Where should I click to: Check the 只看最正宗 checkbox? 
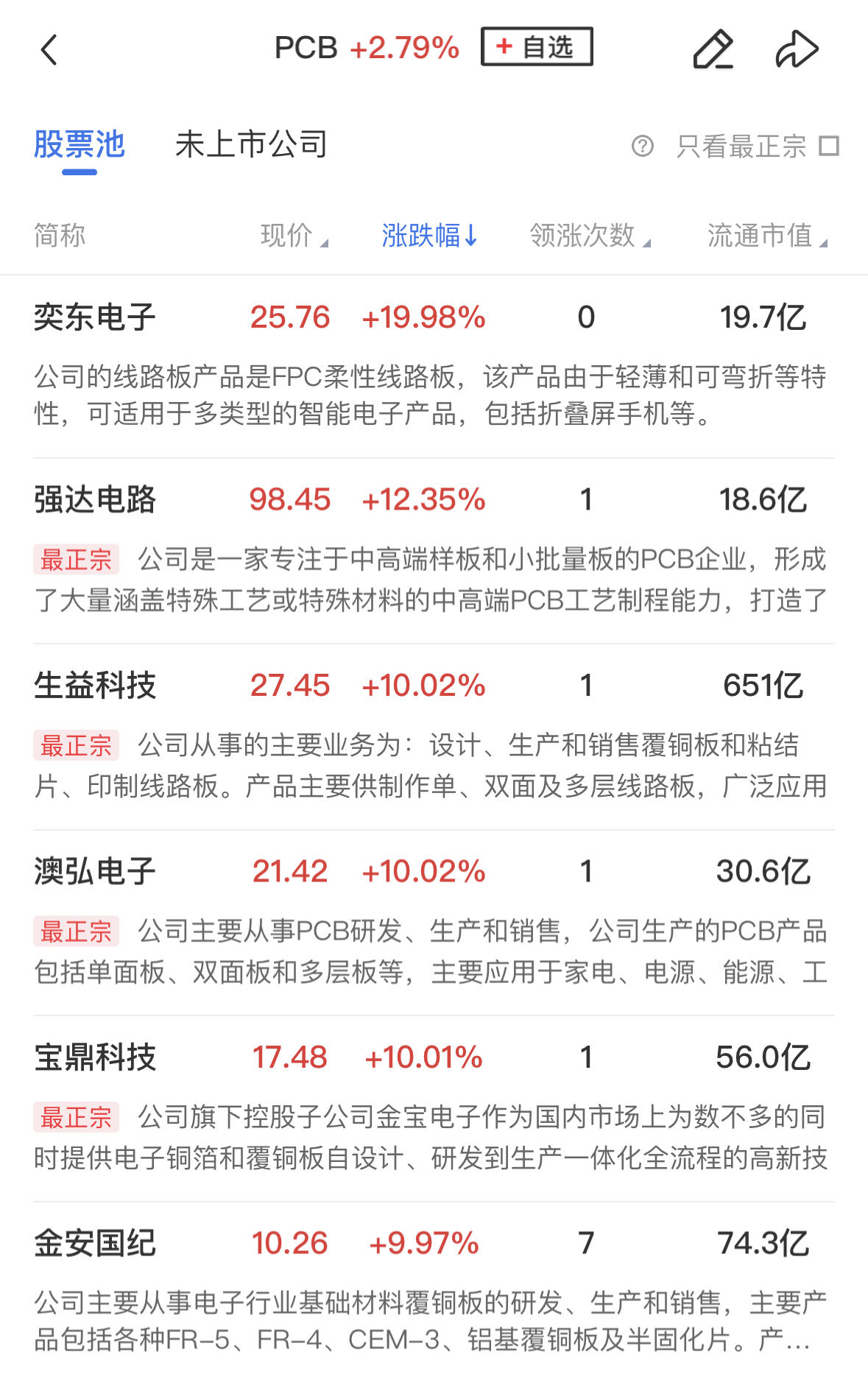pos(830,146)
